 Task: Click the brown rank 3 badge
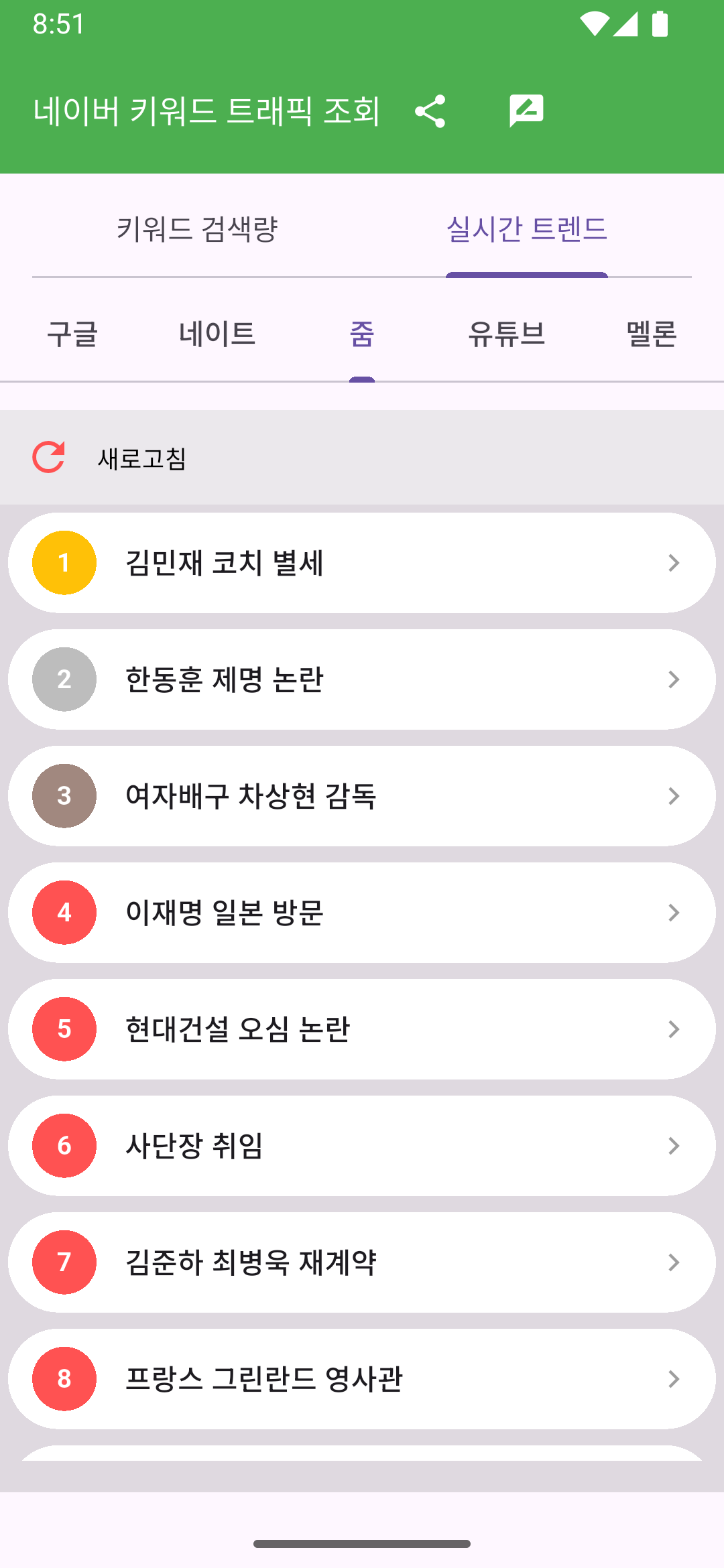coord(64,796)
